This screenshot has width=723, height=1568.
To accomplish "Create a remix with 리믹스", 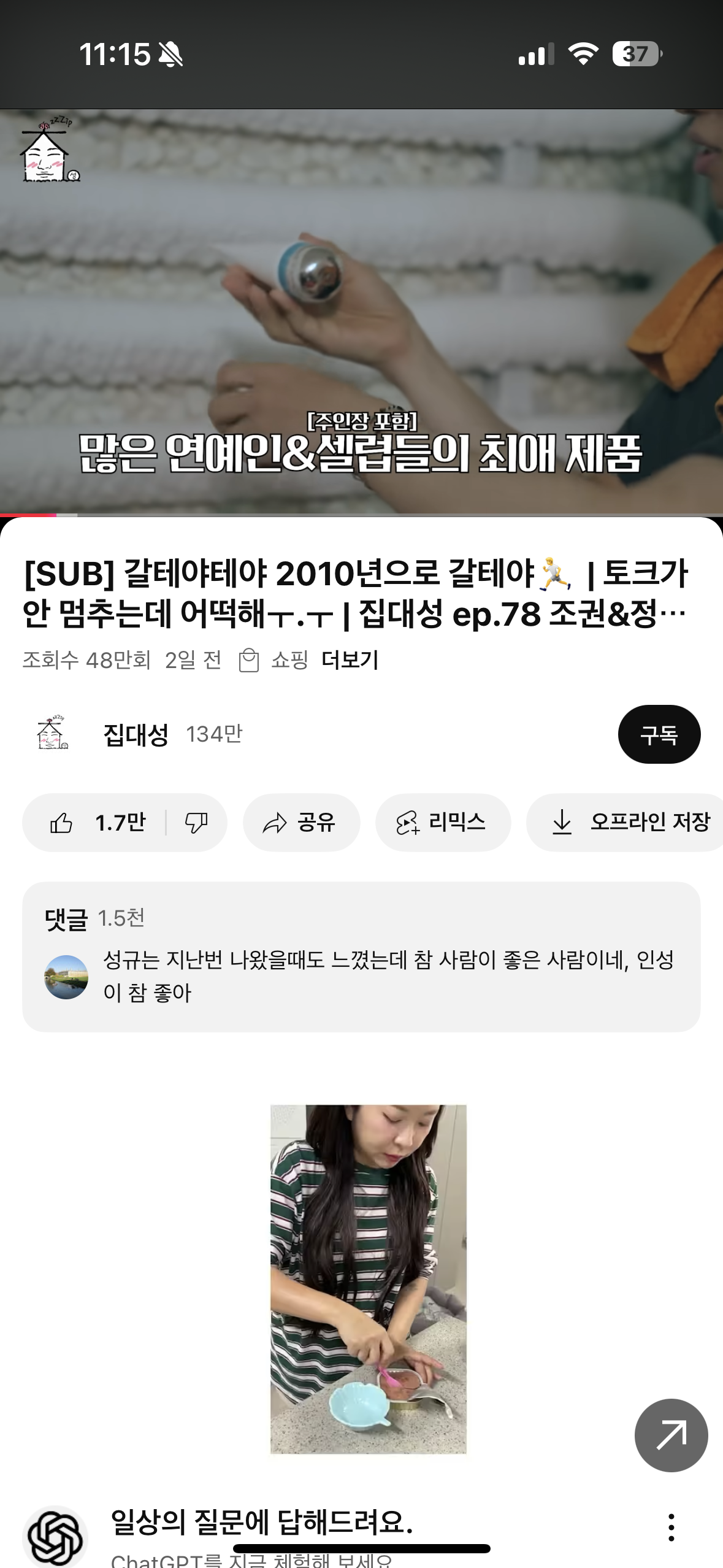I will 442,823.
